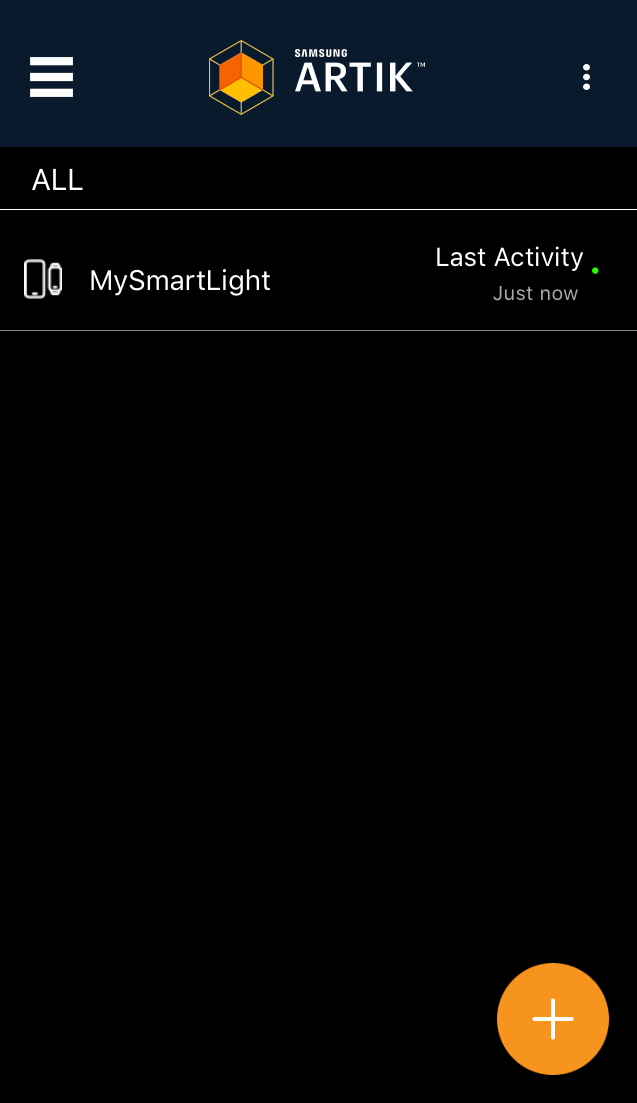Open the MySmartLight device
This screenshot has height=1103, width=637.
click(x=318, y=271)
